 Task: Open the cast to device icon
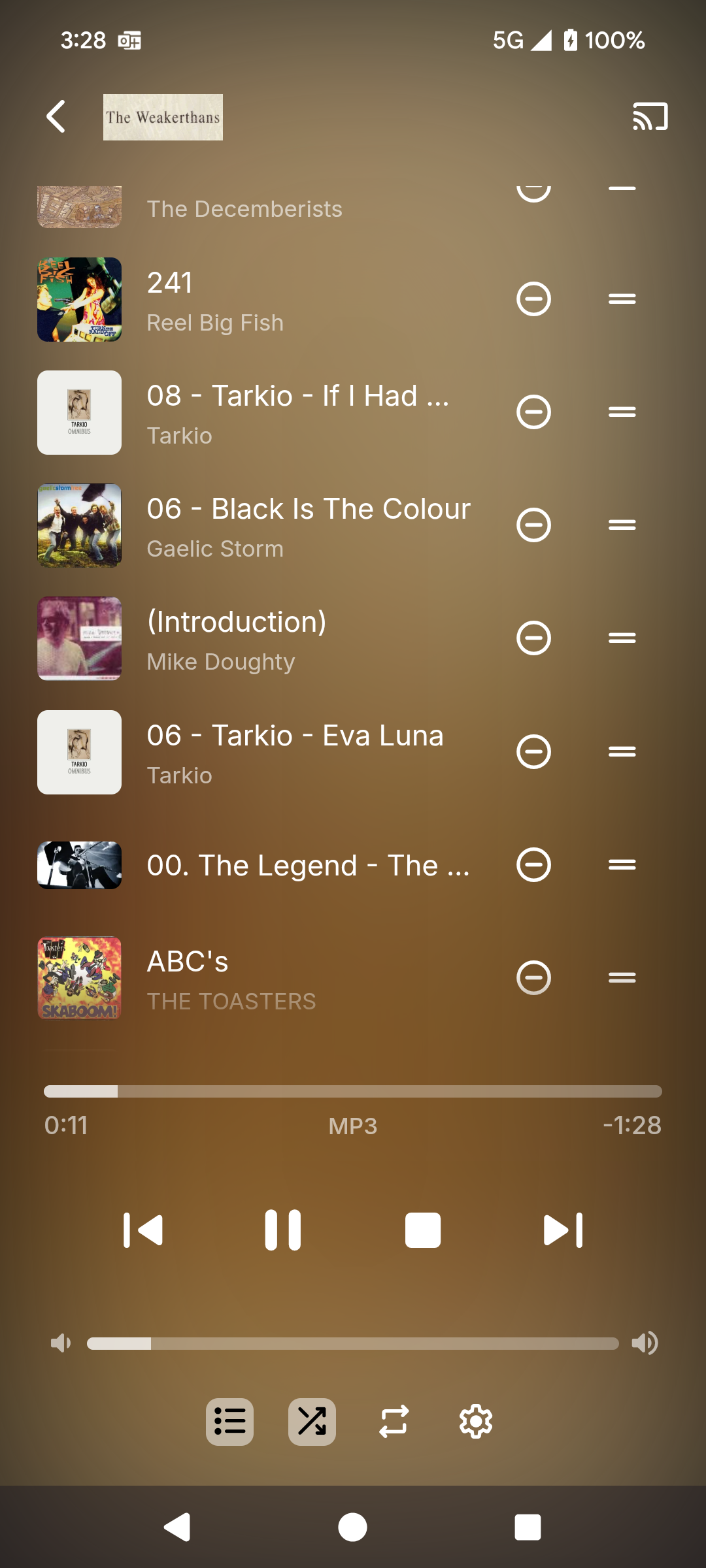click(x=650, y=117)
